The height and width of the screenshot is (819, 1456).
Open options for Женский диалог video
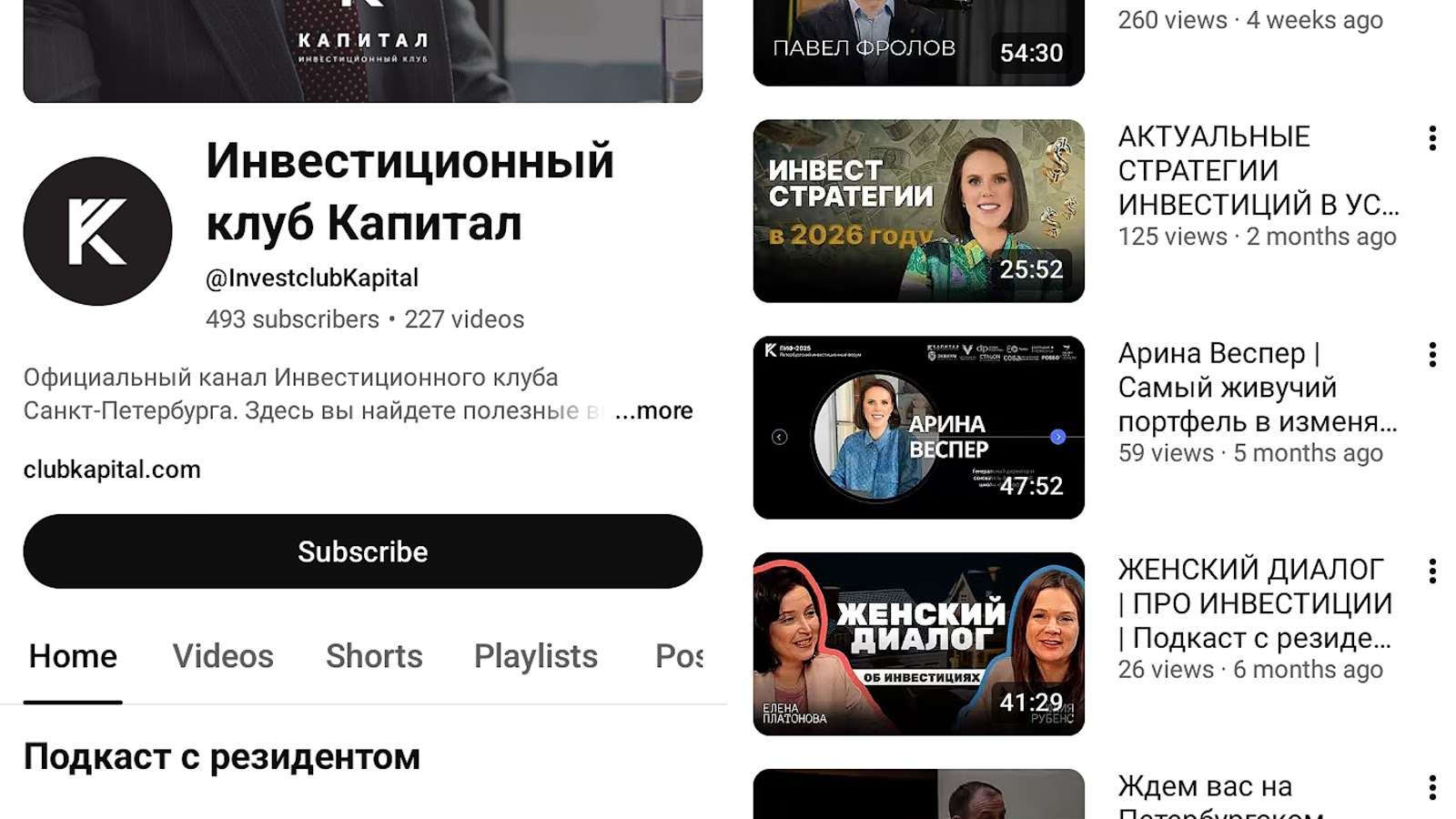coord(1432,571)
